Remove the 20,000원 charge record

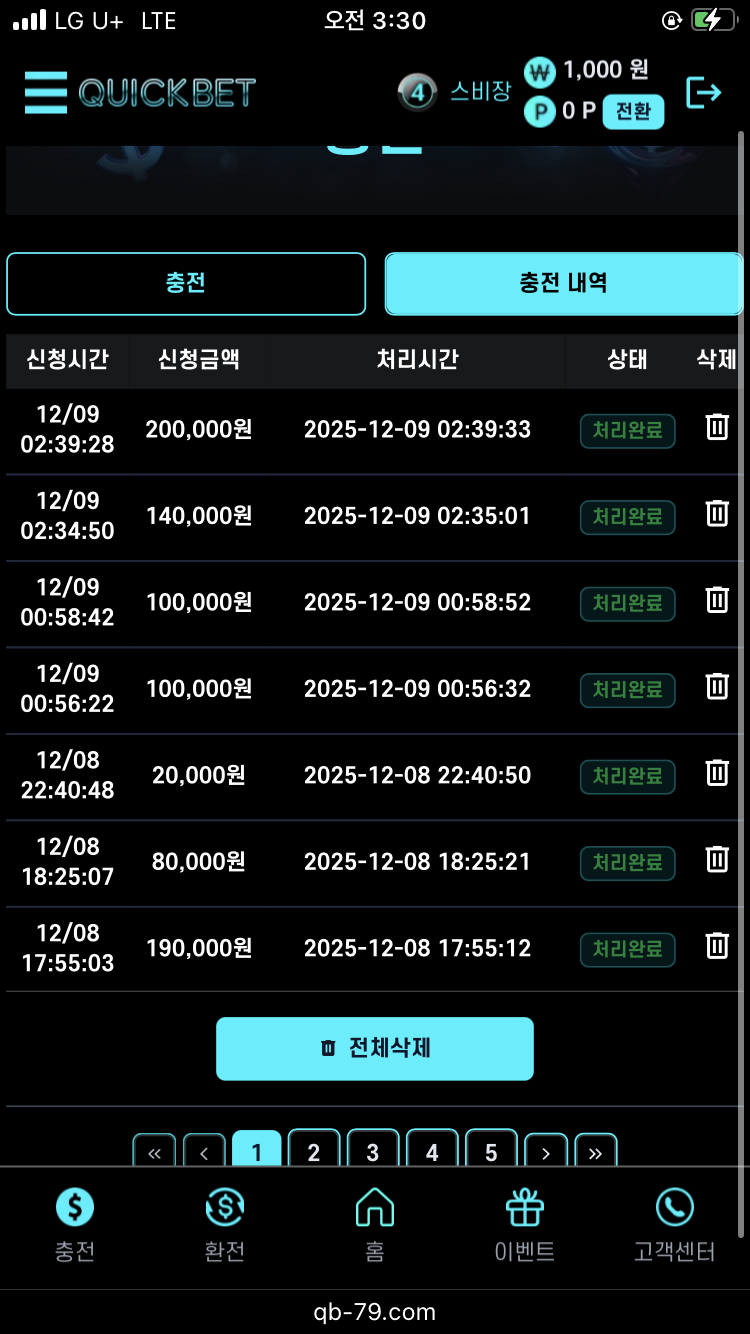(x=717, y=773)
